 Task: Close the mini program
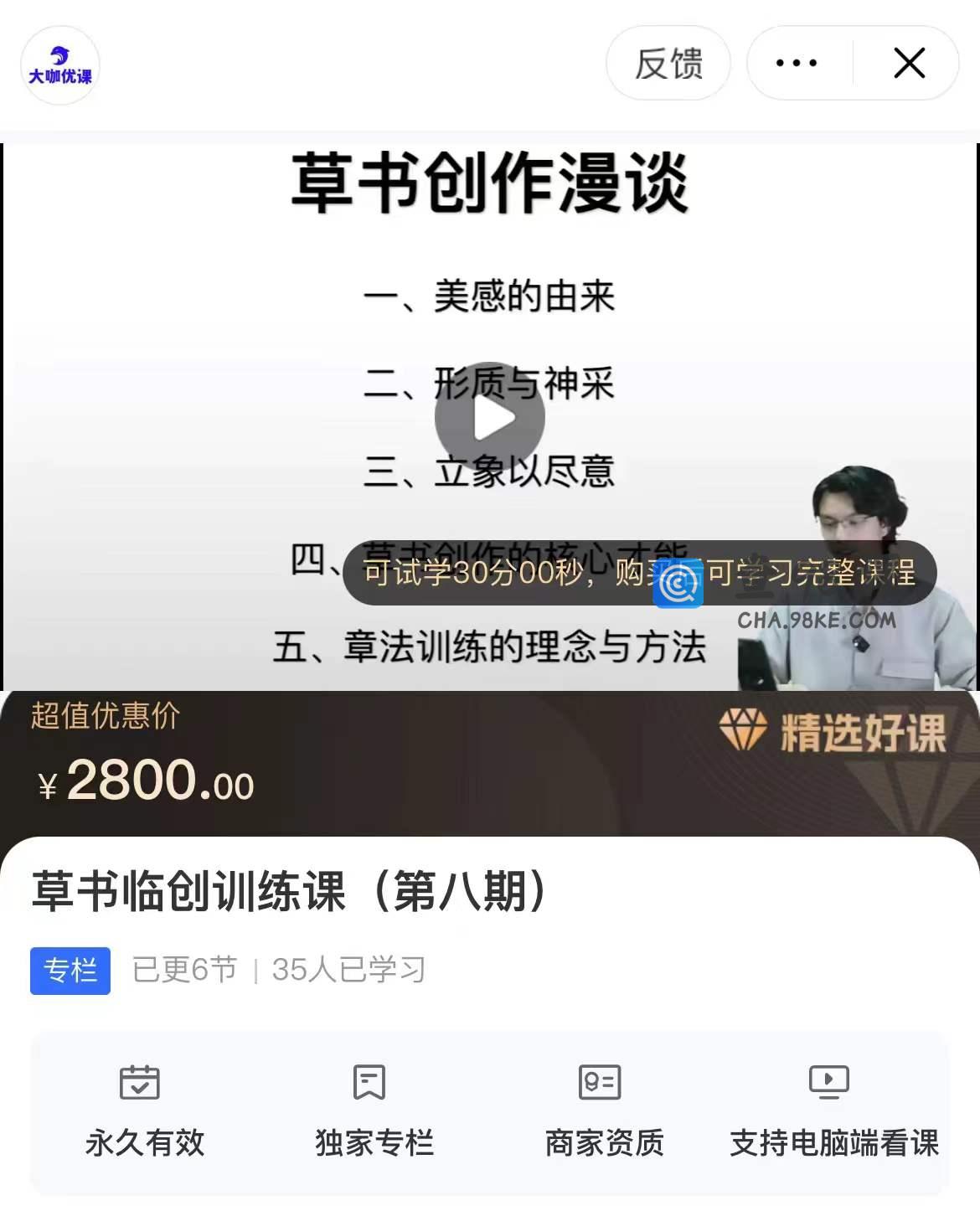pyautogui.click(x=909, y=64)
